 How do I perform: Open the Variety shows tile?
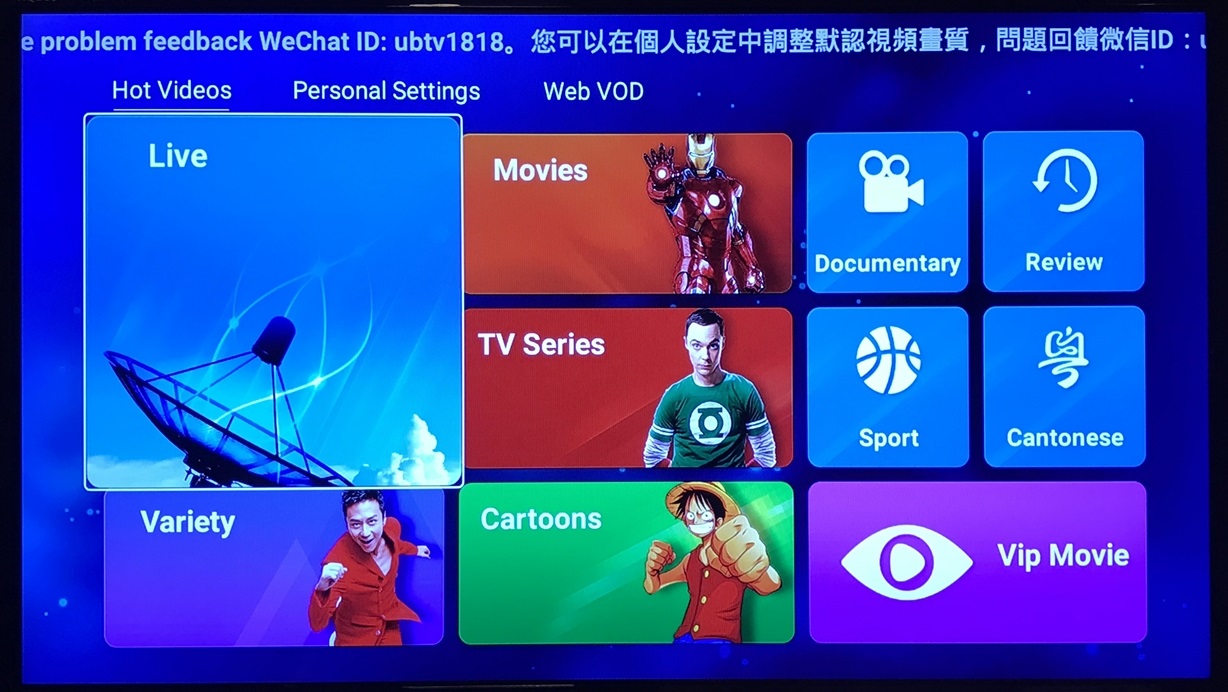point(273,568)
